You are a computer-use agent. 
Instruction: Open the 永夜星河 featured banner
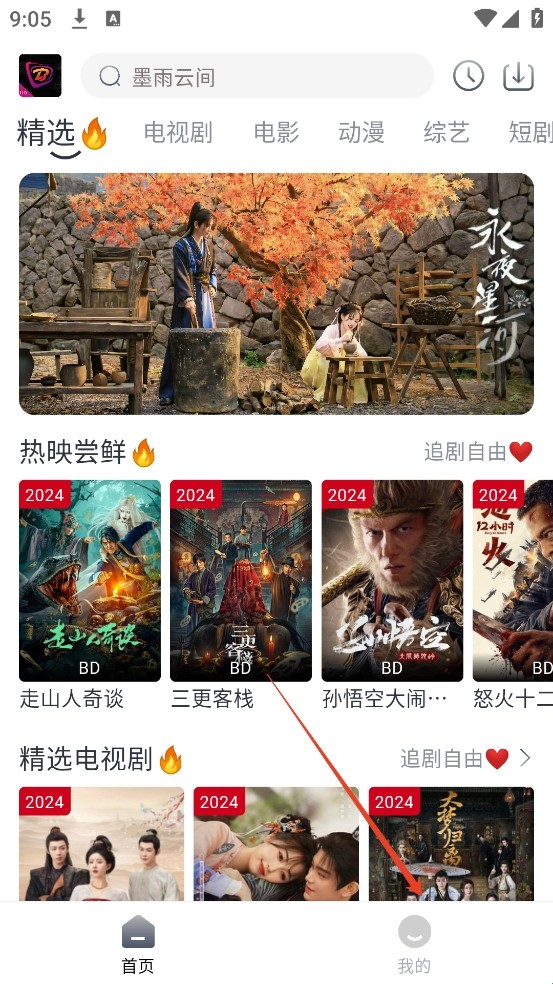coord(276,294)
